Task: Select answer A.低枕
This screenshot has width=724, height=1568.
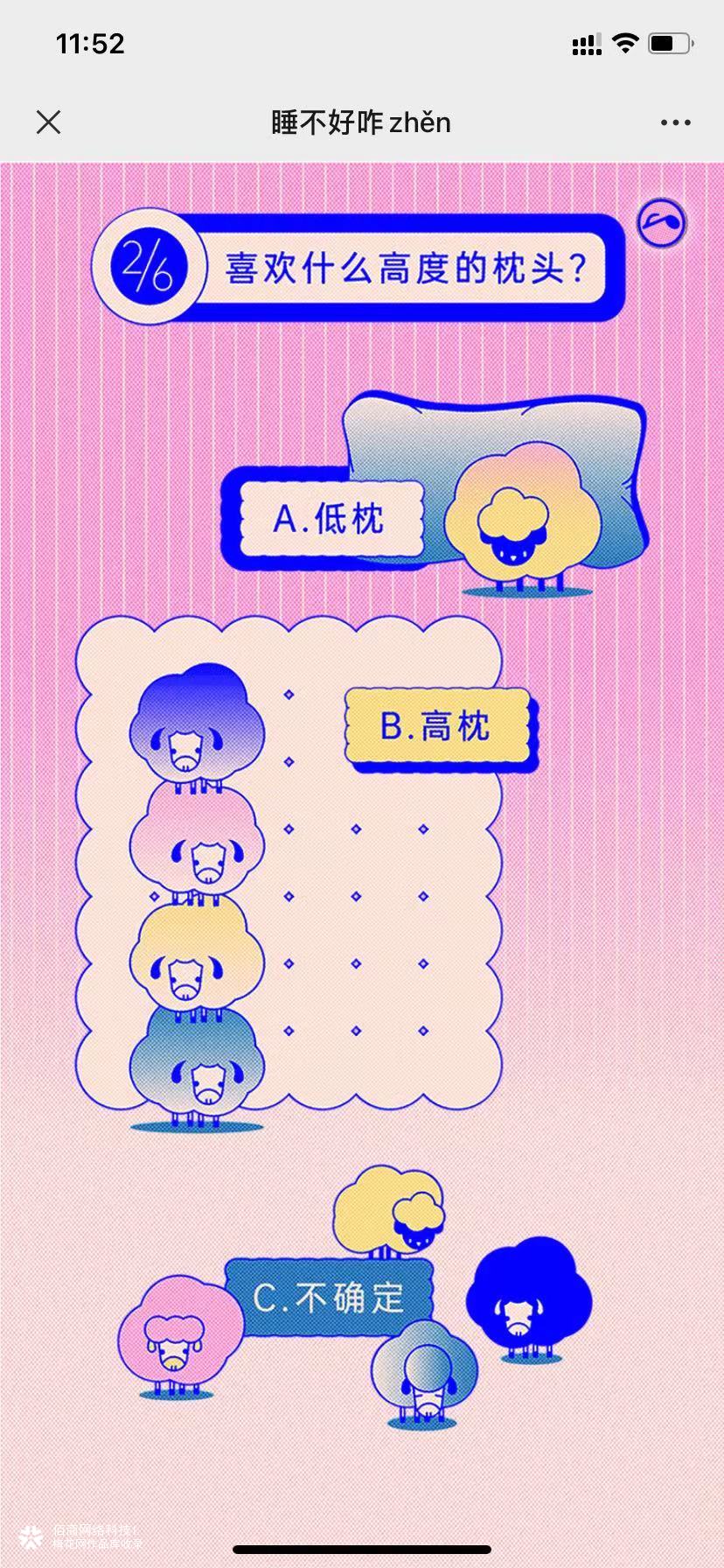Action: tap(330, 519)
